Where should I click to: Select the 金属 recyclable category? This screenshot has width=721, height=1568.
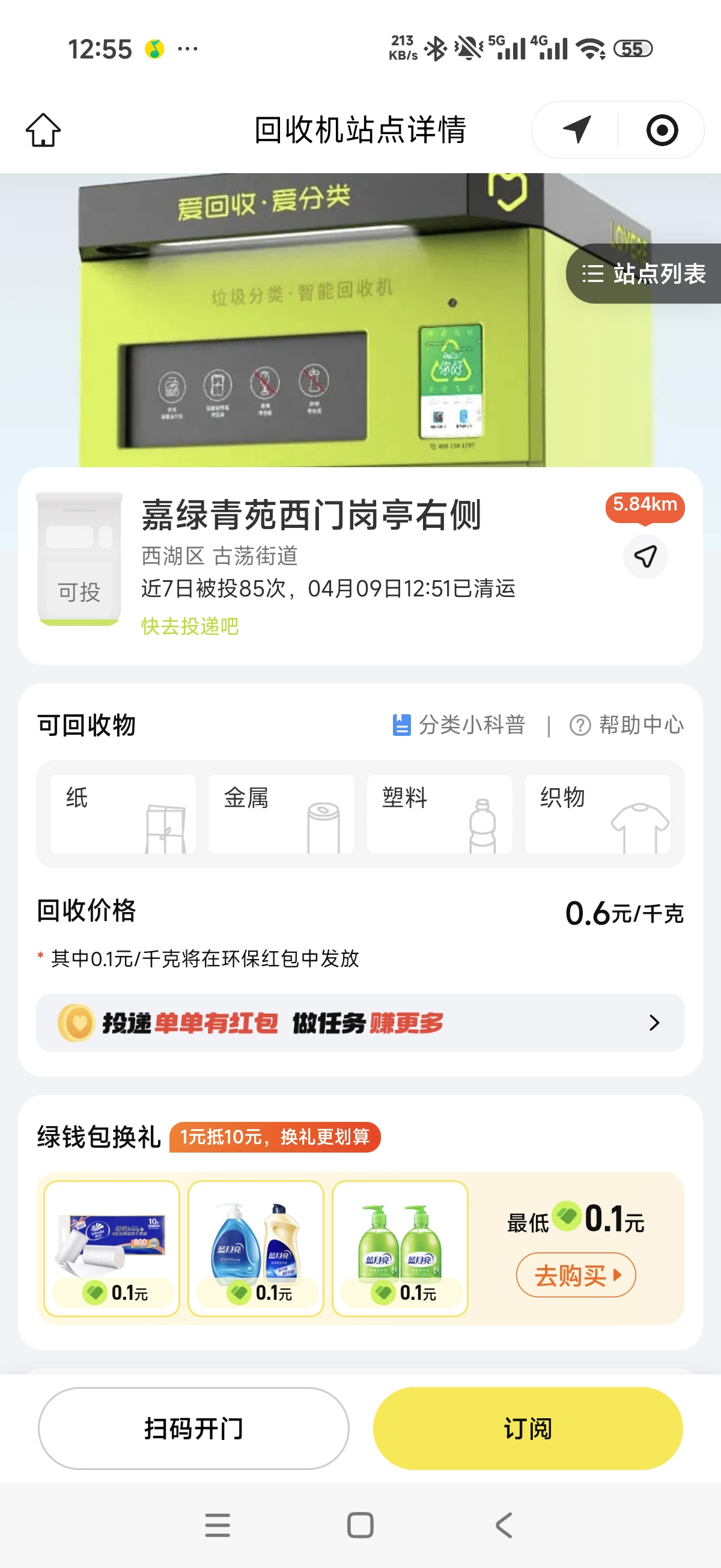click(281, 813)
